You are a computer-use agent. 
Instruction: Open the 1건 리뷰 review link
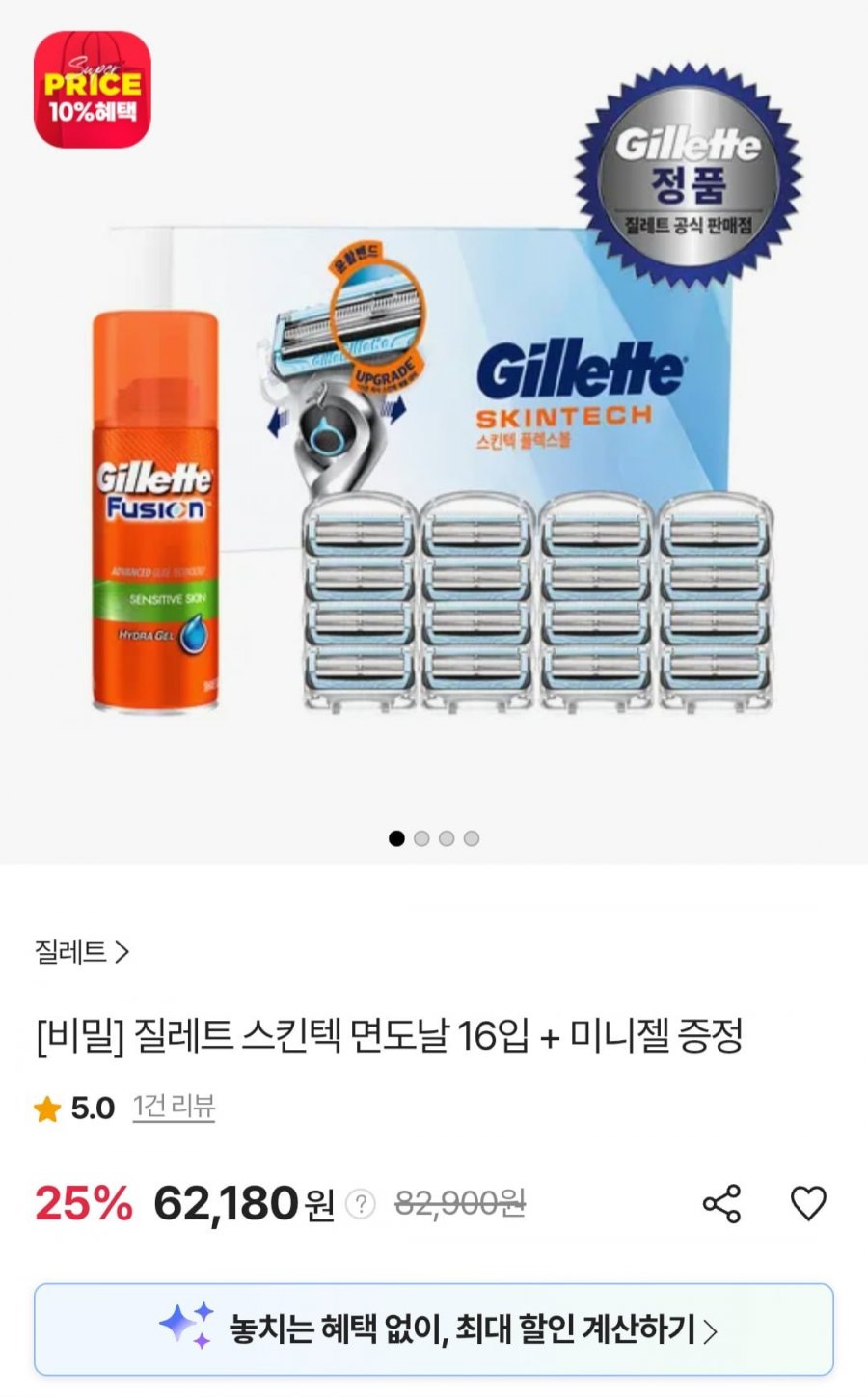(174, 1107)
